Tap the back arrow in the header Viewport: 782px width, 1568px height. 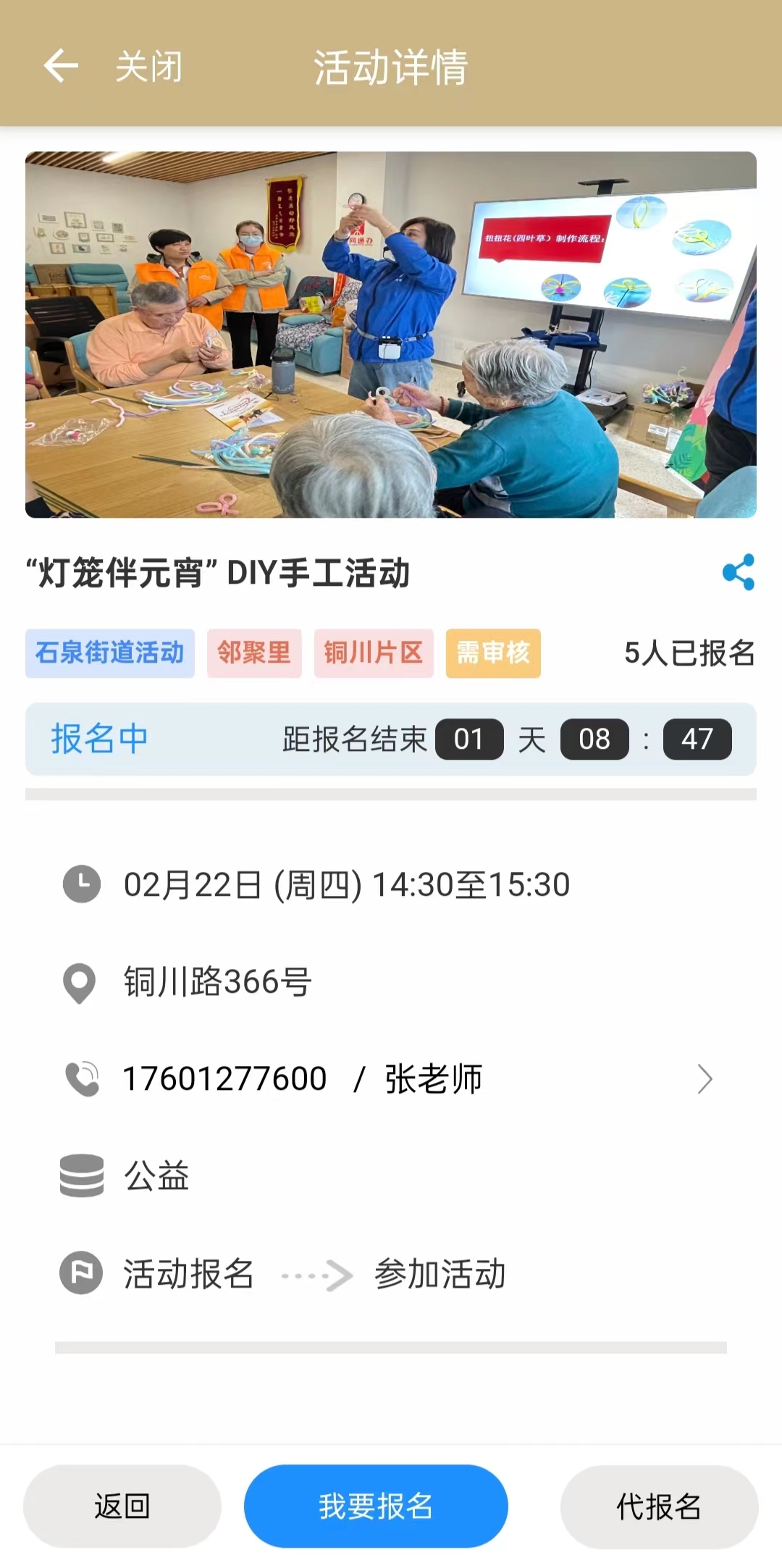pyautogui.click(x=61, y=67)
